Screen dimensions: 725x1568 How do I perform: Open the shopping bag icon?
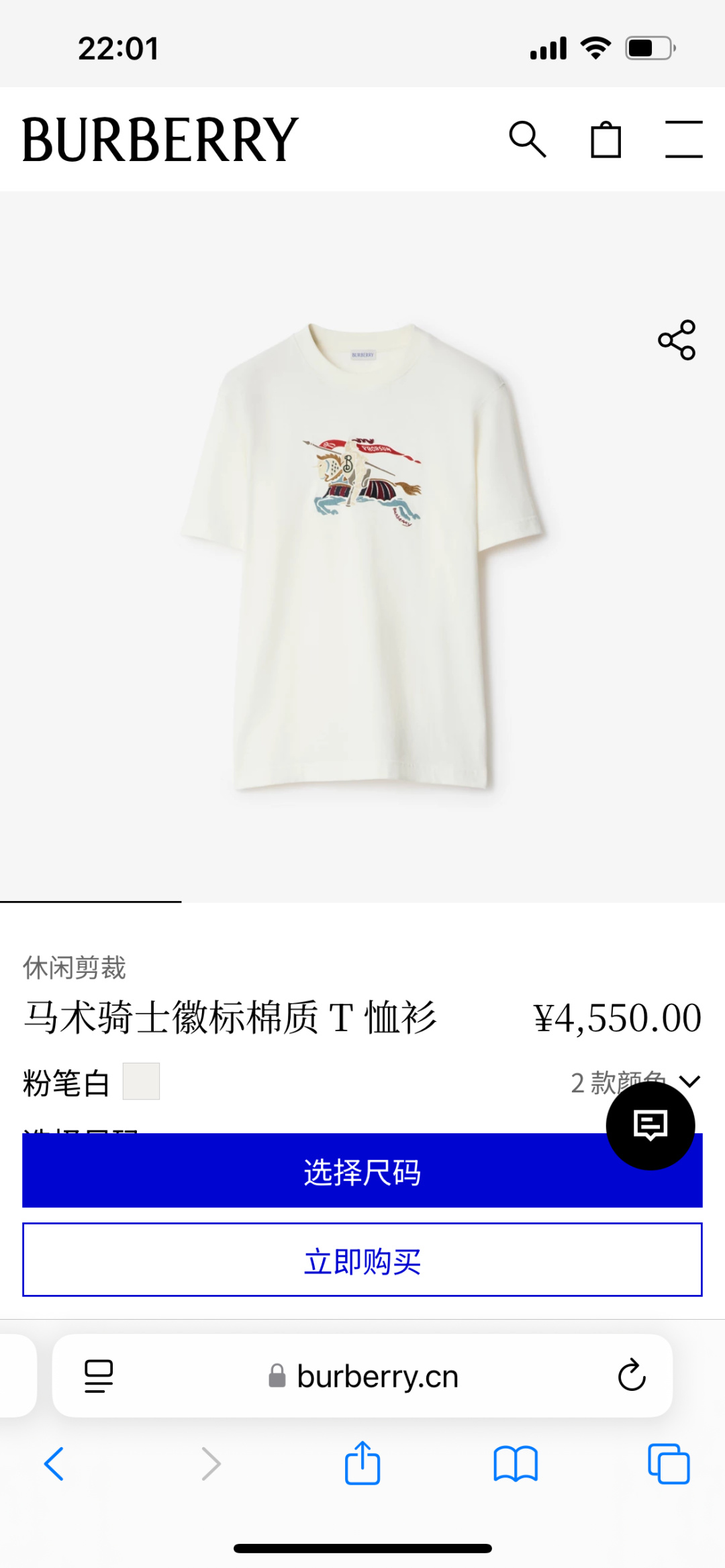[x=606, y=140]
